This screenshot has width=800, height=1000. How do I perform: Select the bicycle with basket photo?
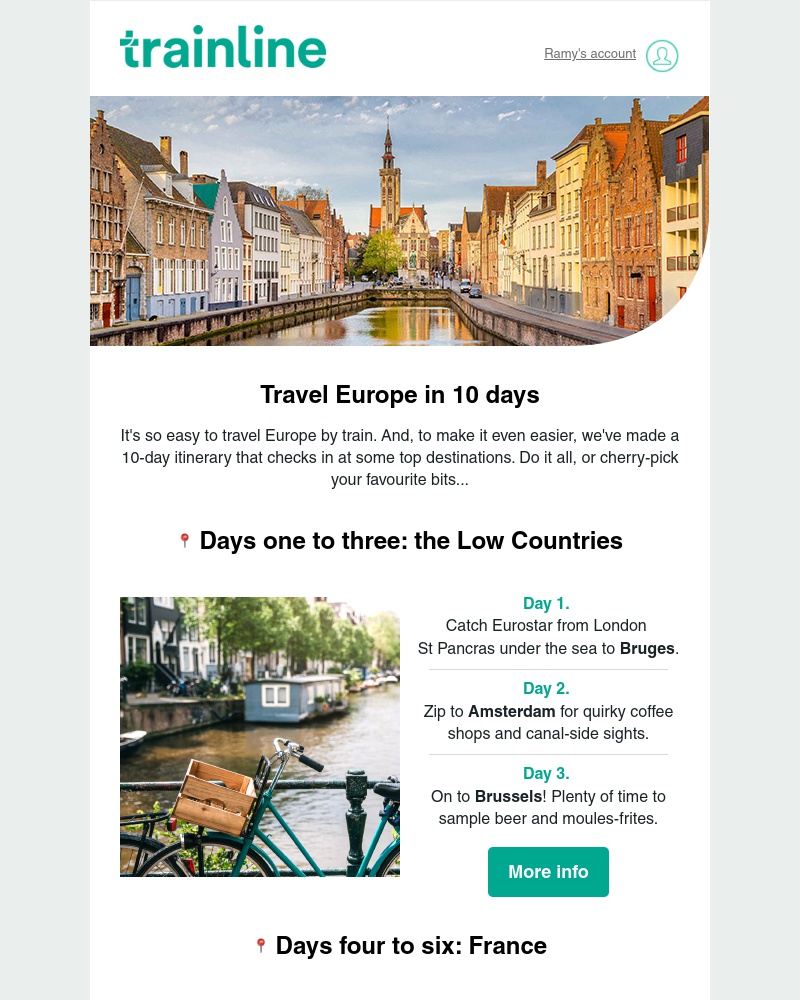[x=260, y=736]
